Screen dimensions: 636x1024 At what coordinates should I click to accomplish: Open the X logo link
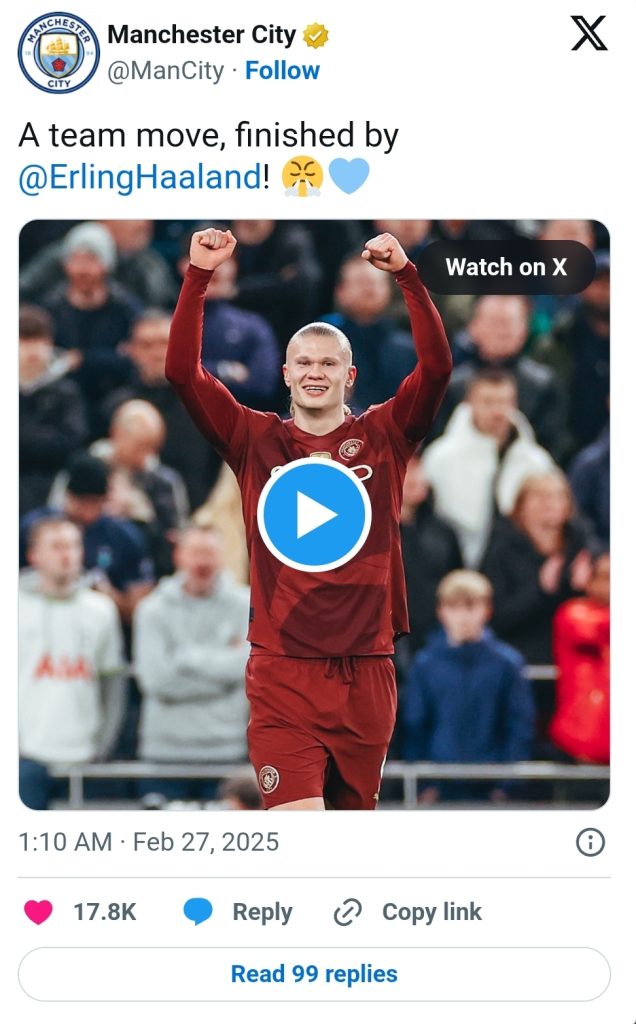pos(589,33)
